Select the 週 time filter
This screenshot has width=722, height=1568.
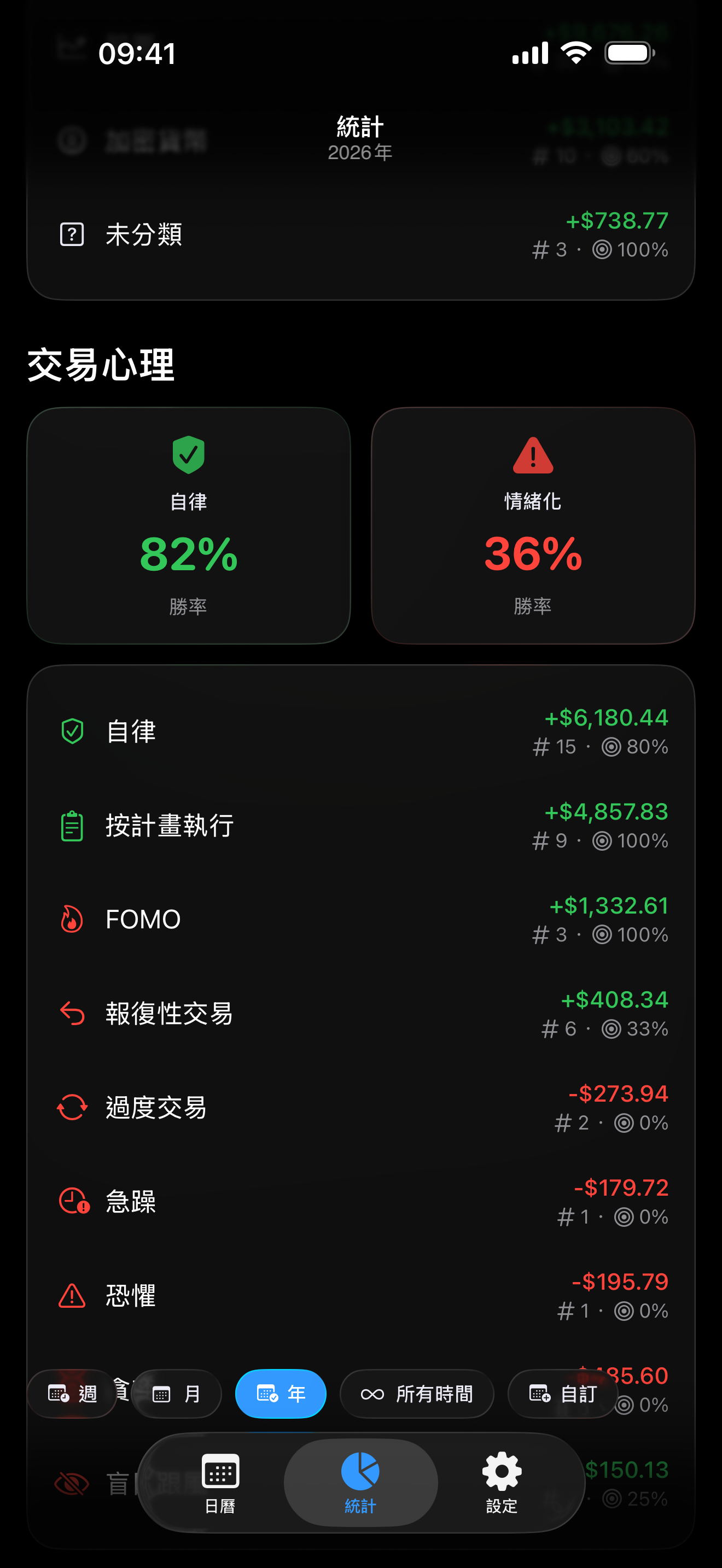pos(72,1393)
